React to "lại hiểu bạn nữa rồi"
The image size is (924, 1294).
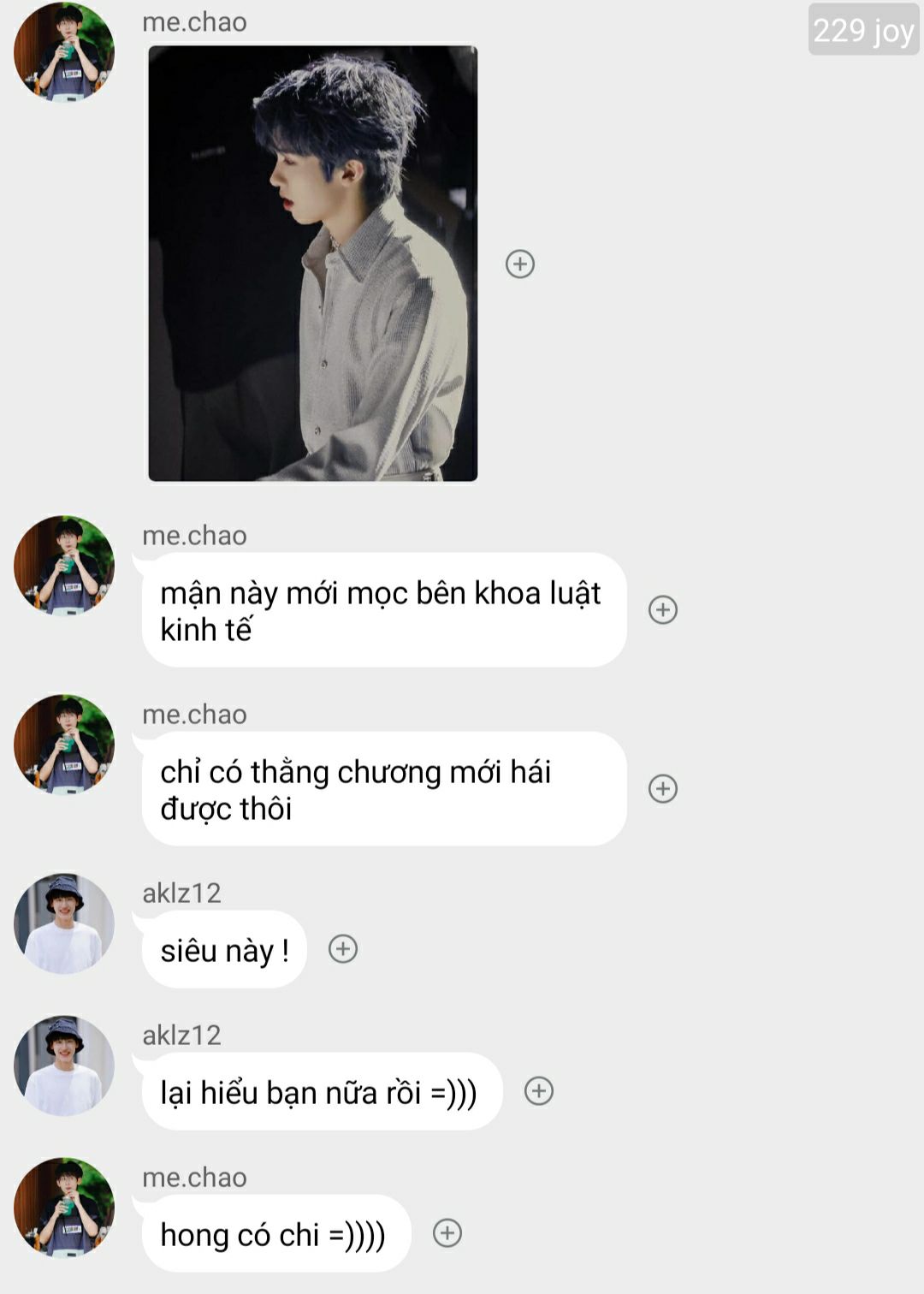[539, 1090]
